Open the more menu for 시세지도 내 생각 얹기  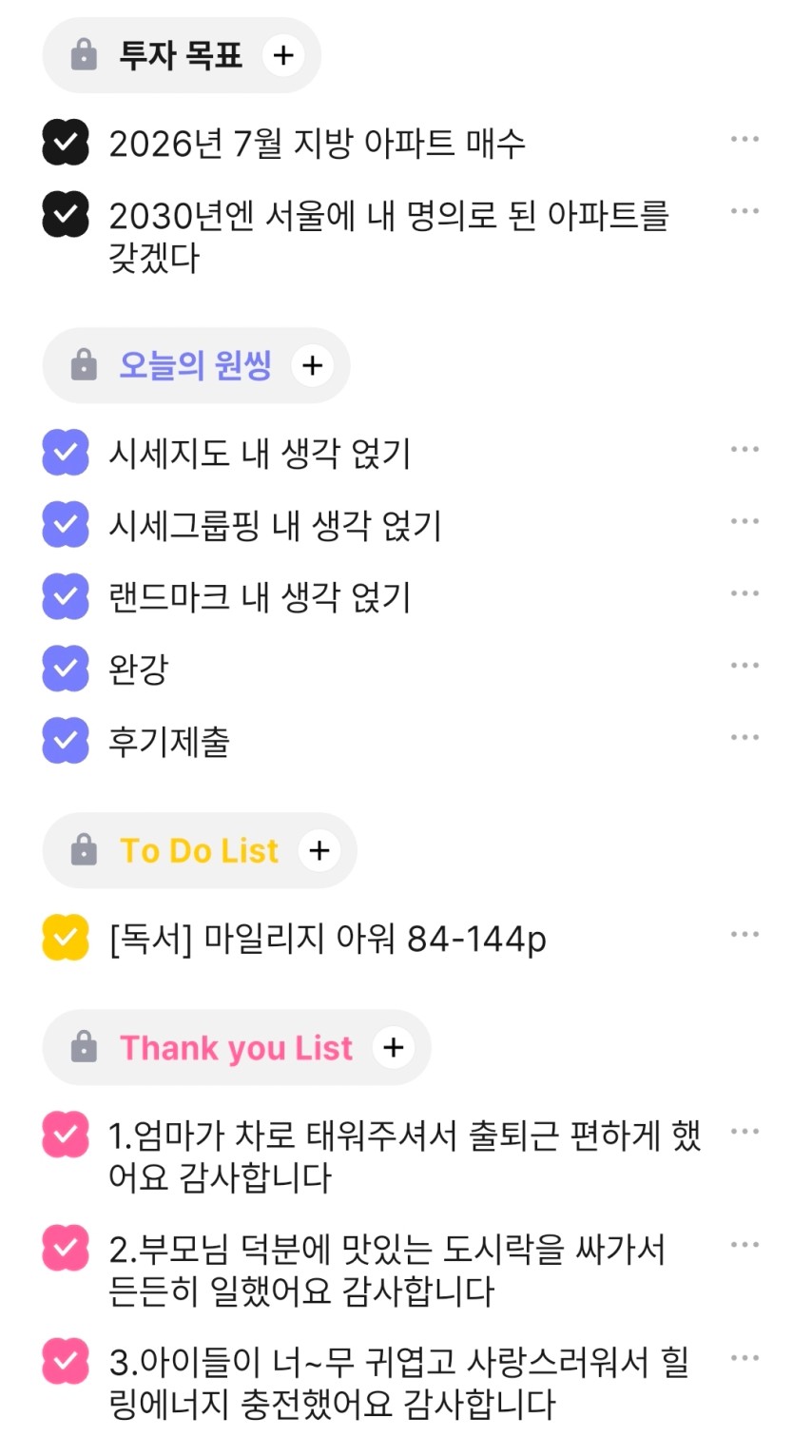pyautogui.click(x=744, y=450)
